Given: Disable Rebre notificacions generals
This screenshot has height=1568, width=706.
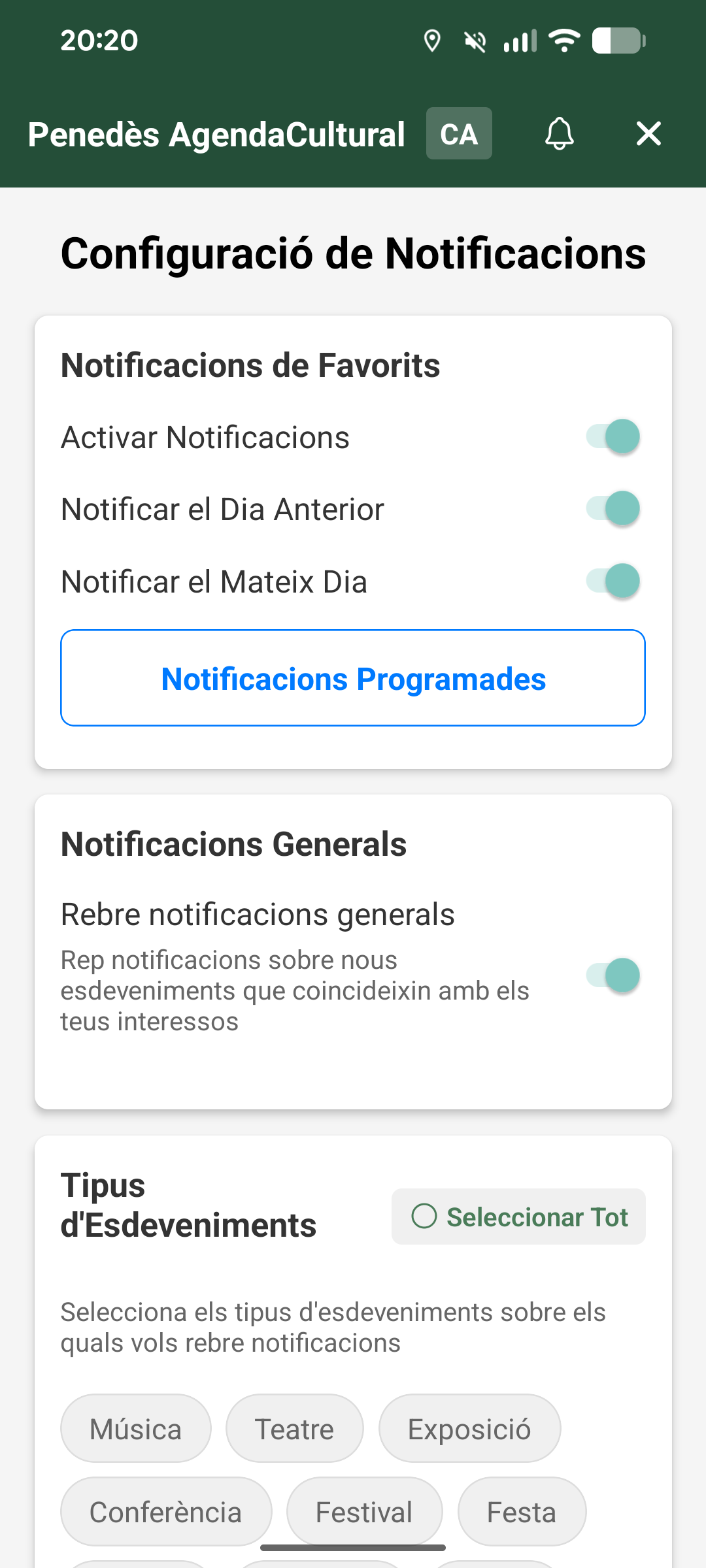Looking at the screenshot, I should click(x=613, y=975).
